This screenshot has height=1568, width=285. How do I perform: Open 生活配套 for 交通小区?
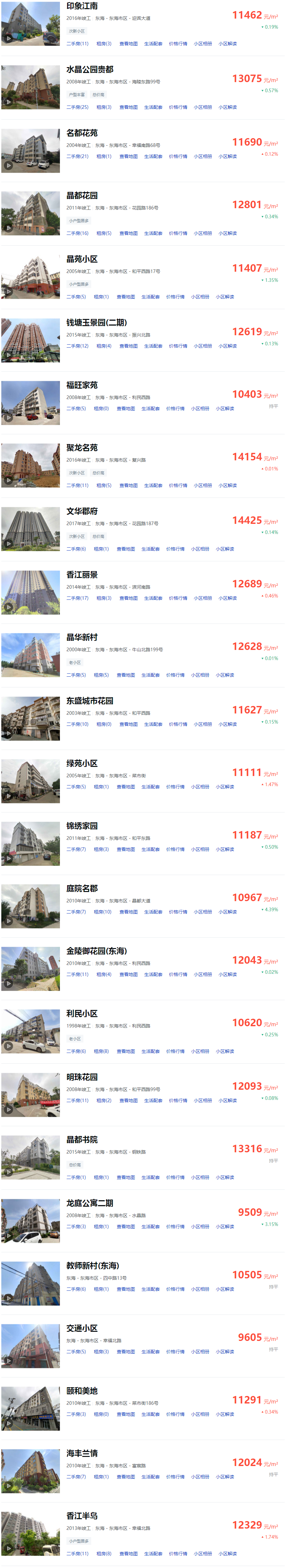(x=150, y=1352)
